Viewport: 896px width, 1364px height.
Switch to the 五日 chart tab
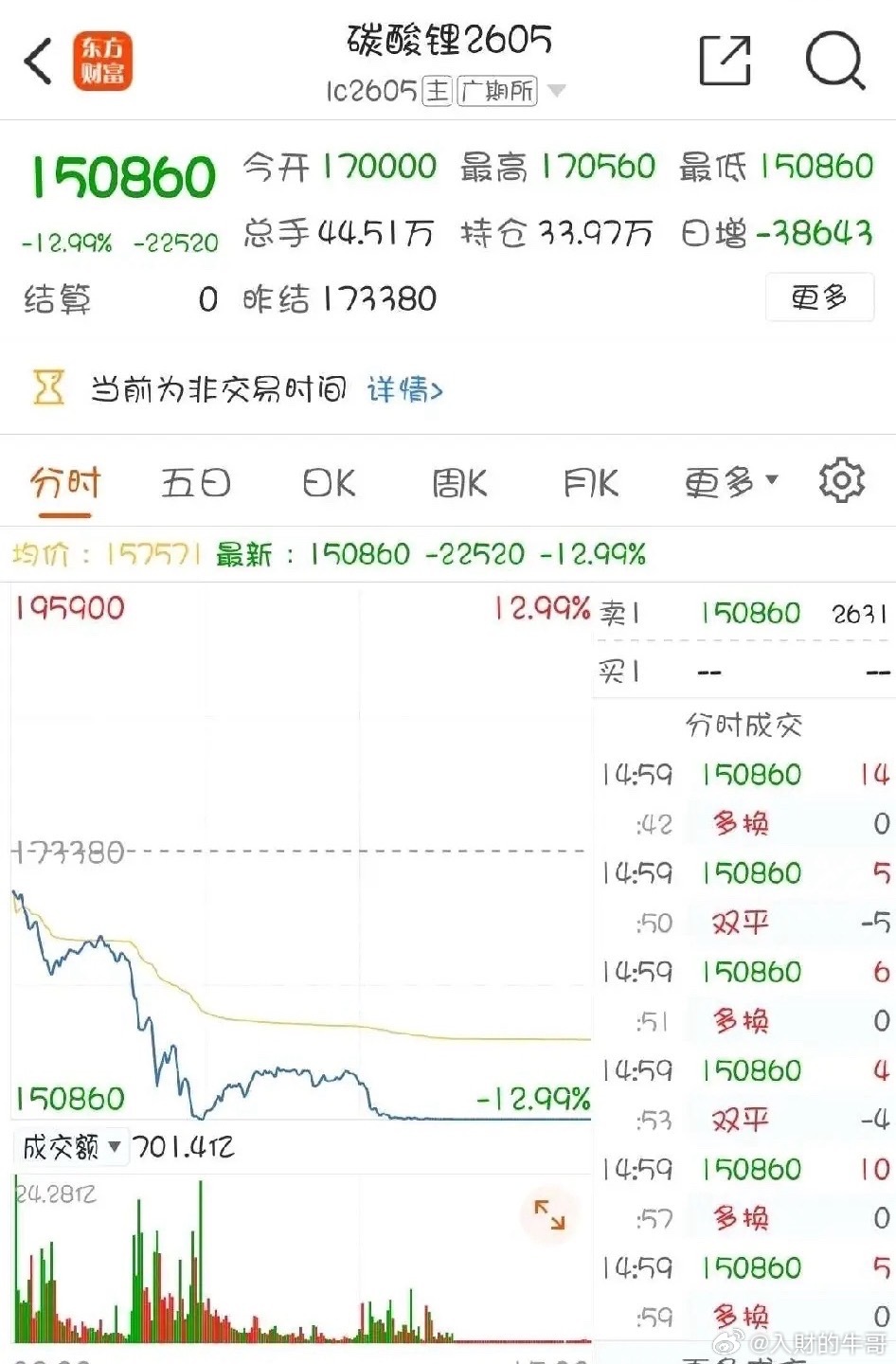pos(195,483)
